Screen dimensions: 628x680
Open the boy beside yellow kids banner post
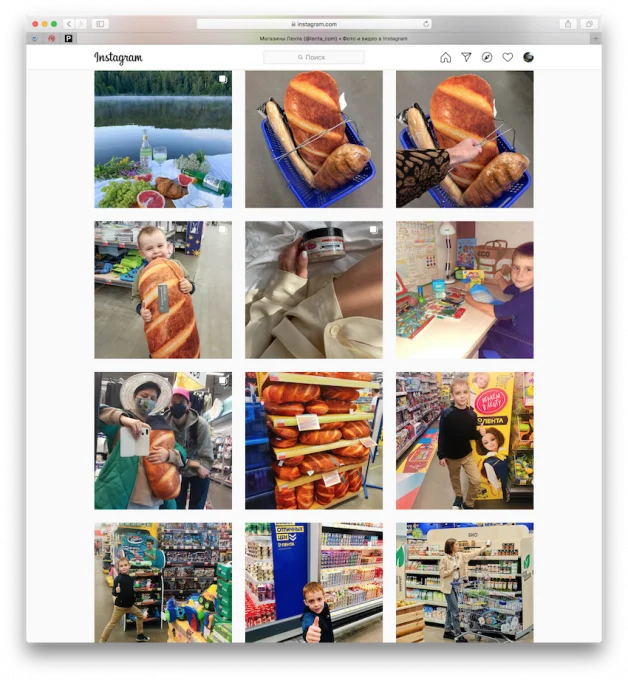coord(464,441)
